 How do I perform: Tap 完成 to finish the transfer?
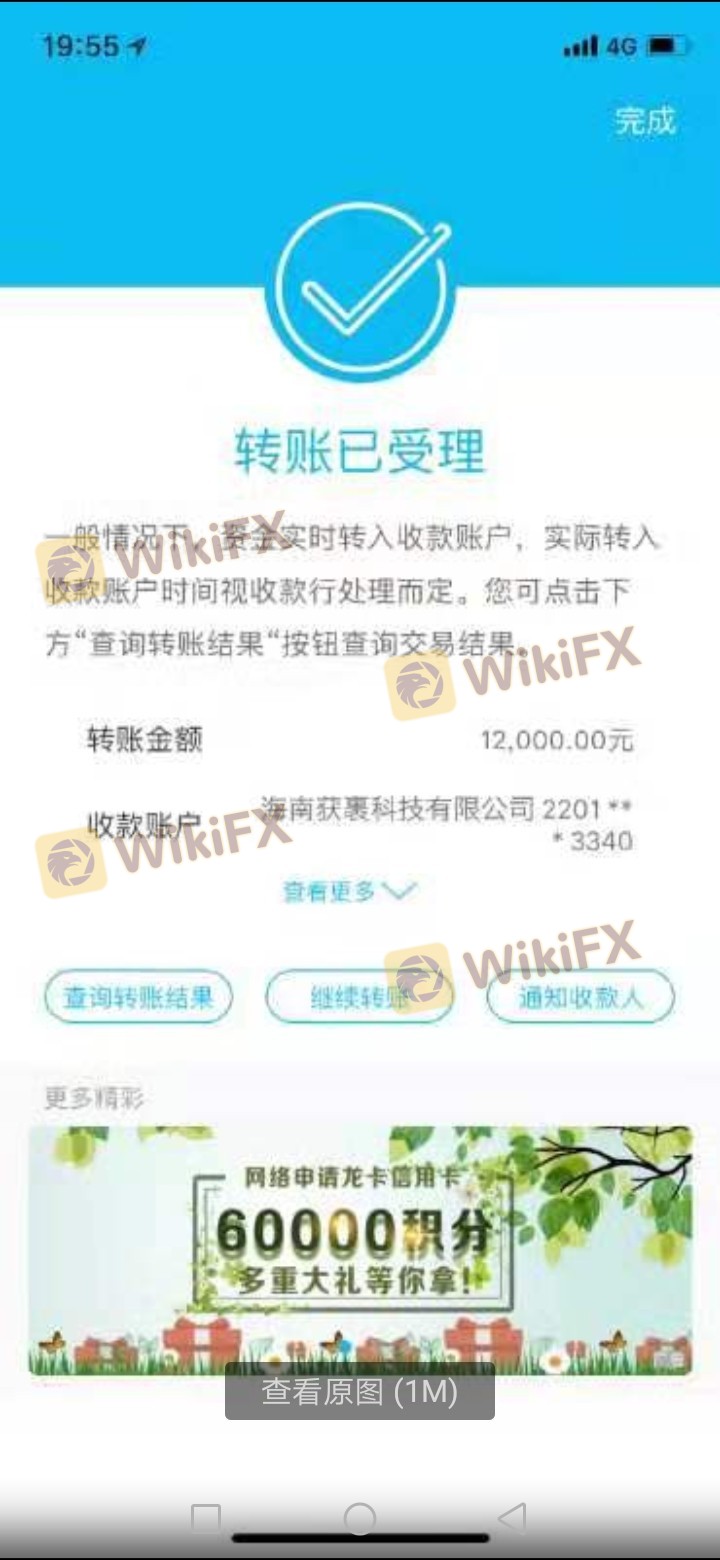click(x=645, y=121)
